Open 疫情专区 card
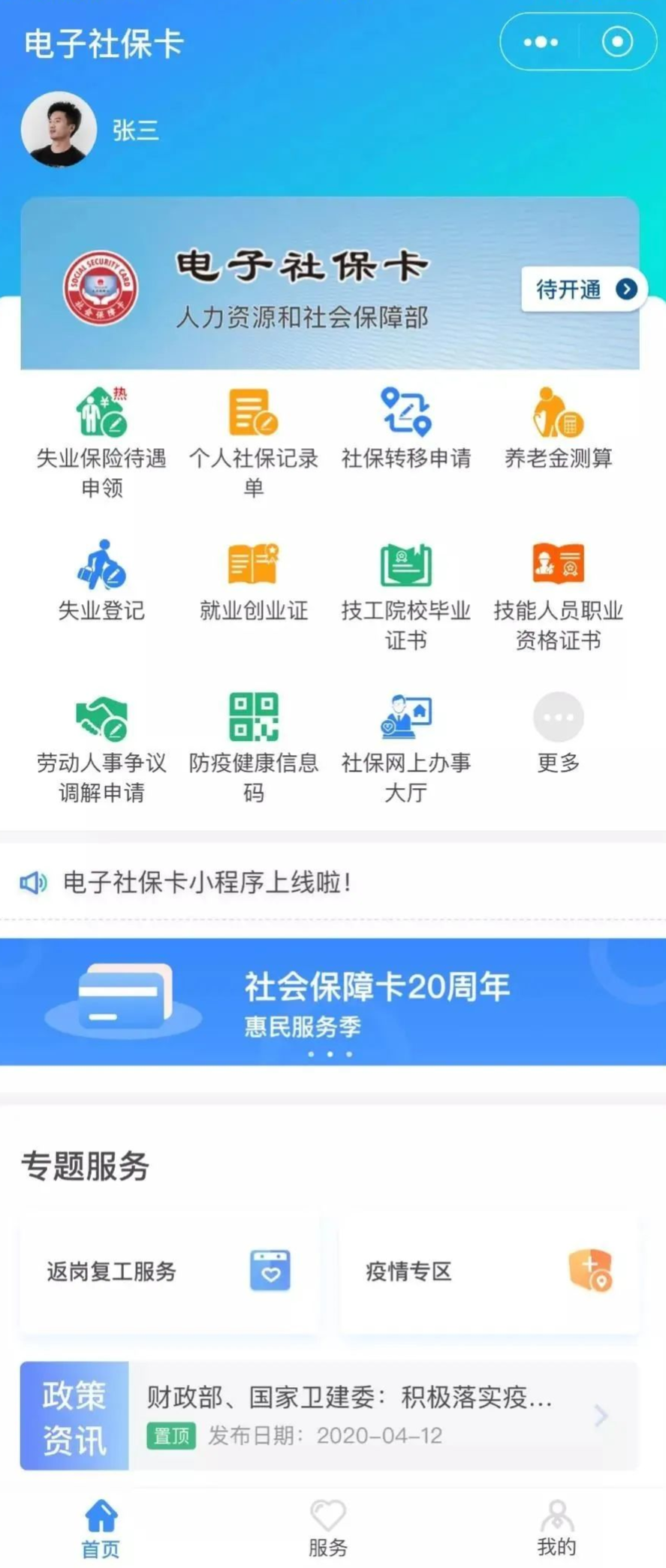The width and height of the screenshot is (666, 1568). 489,1271
